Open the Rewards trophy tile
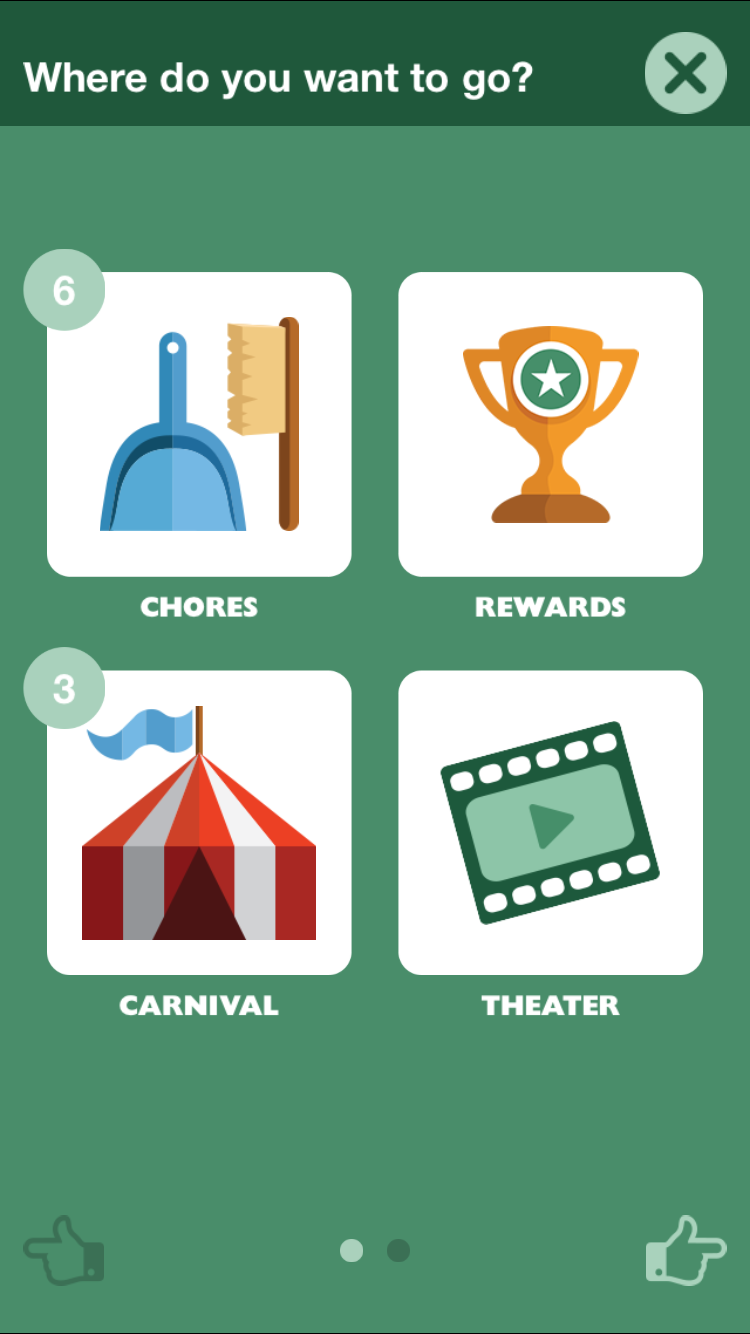Viewport: 750px width, 1334px height. point(551,424)
